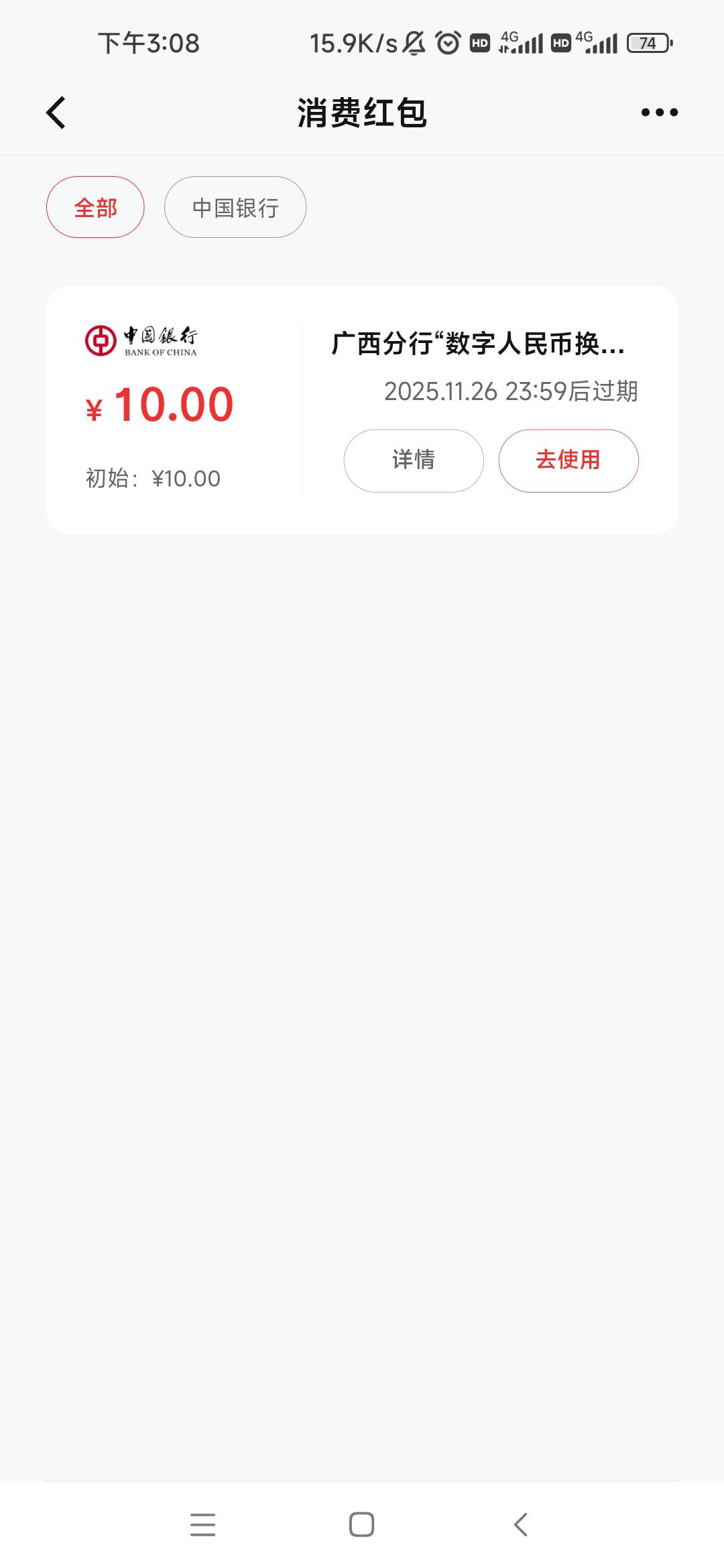
Task: Select the 全部 filter chip
Action: click(x=95, y=208)
